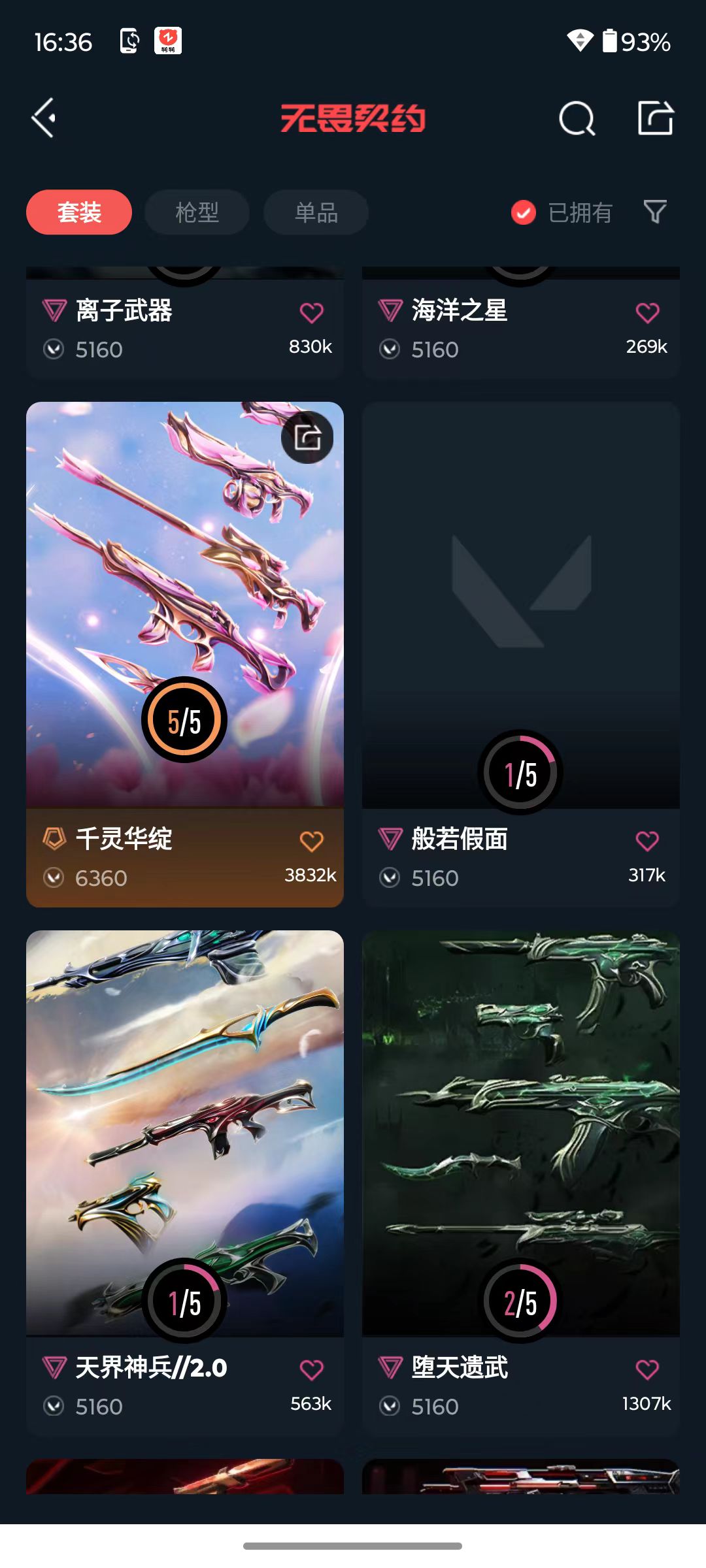The image size is (706, 1568).
Task: Like the 海洋之星 bundle
Action: [x=648, y=312]
